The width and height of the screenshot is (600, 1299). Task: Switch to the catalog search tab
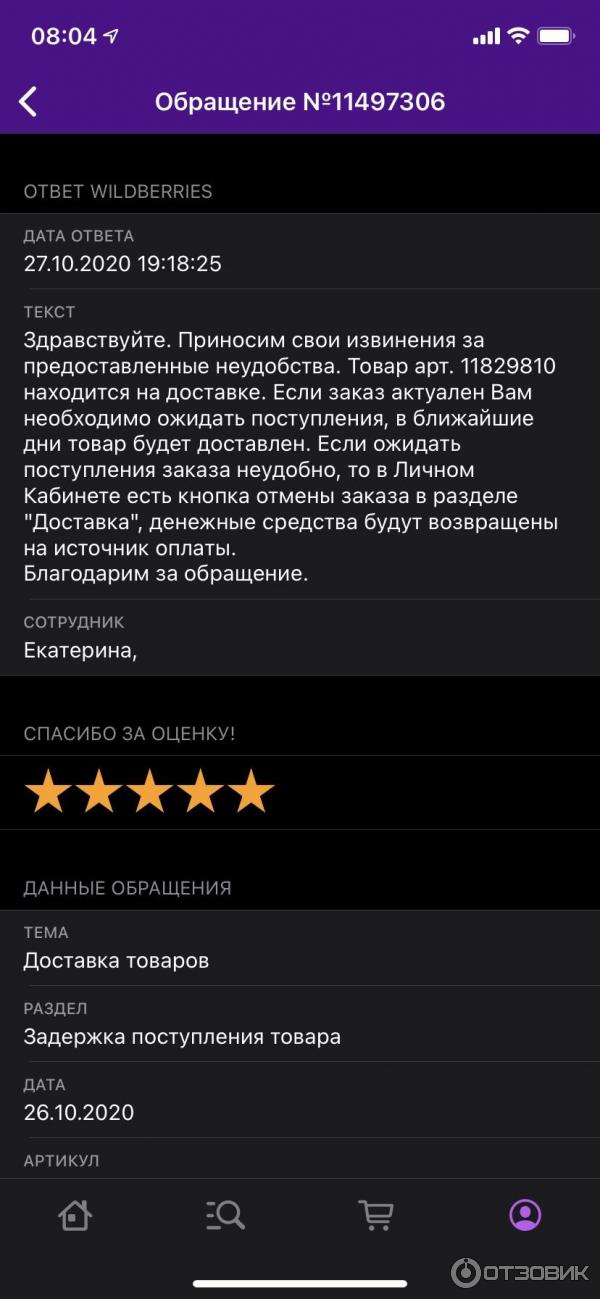click(x=225, y=1215)
